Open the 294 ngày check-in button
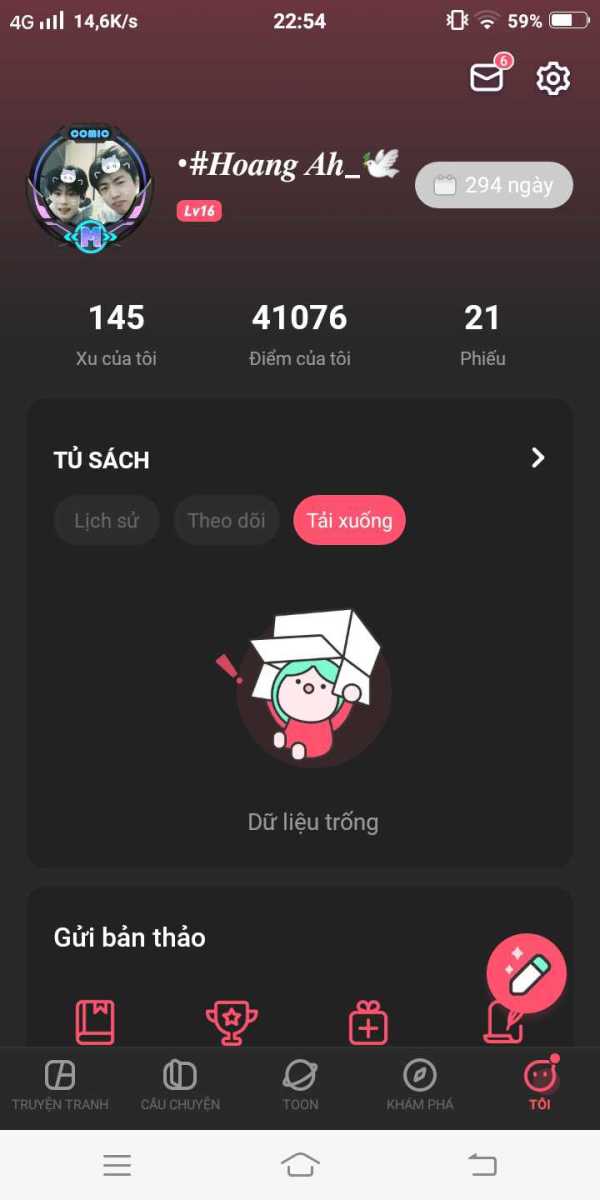The width and height of the screenshot is (600, 1200). [x=494, y=185]
